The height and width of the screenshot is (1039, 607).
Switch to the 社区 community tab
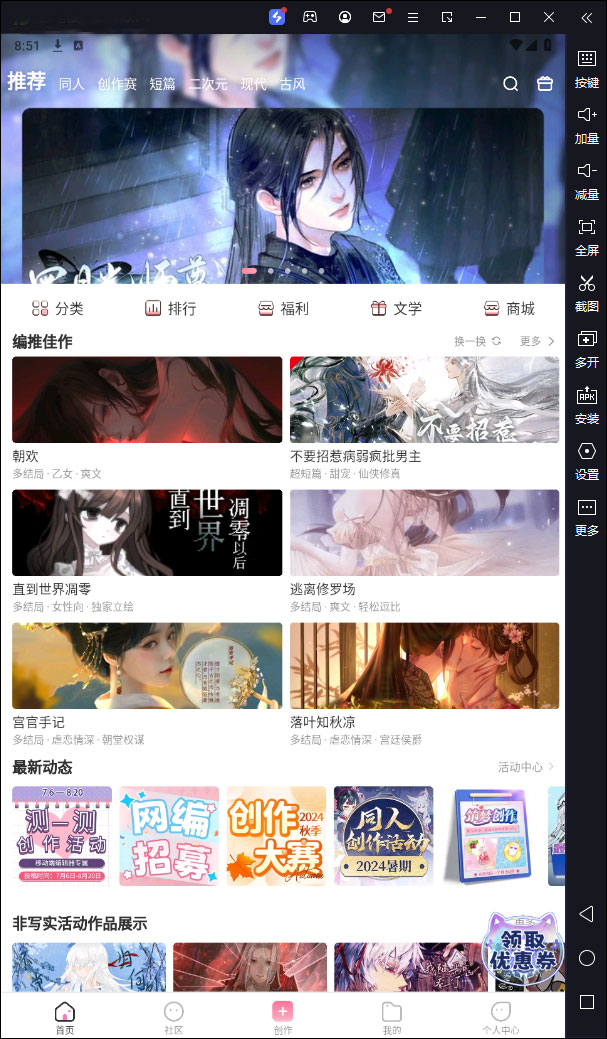(174, 1016)
